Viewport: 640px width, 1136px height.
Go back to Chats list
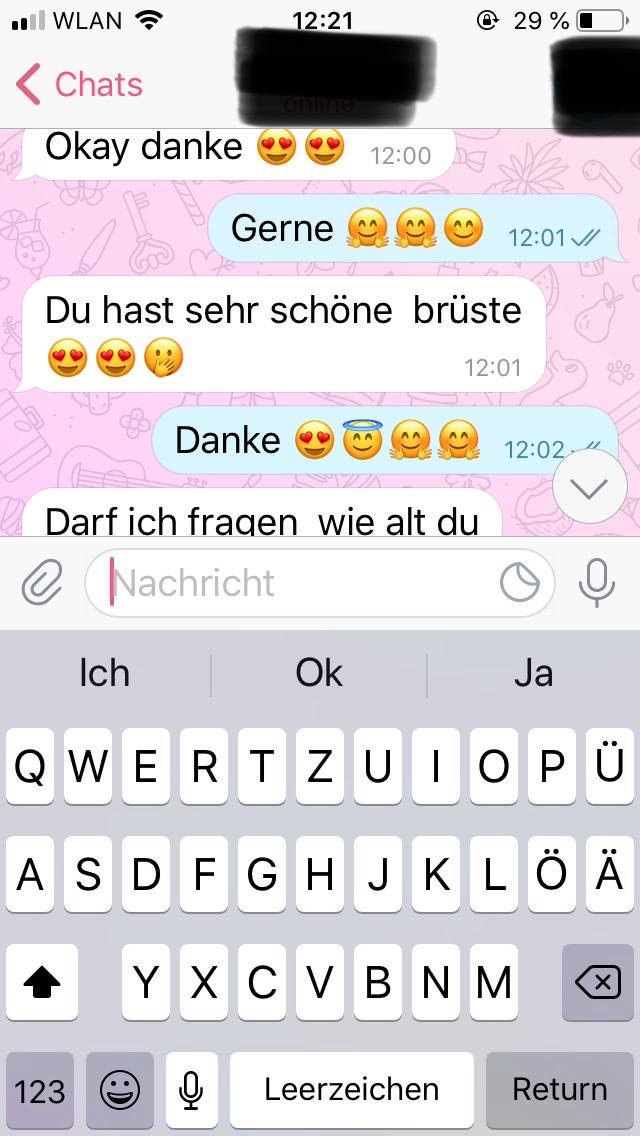[x=80, y=85]
